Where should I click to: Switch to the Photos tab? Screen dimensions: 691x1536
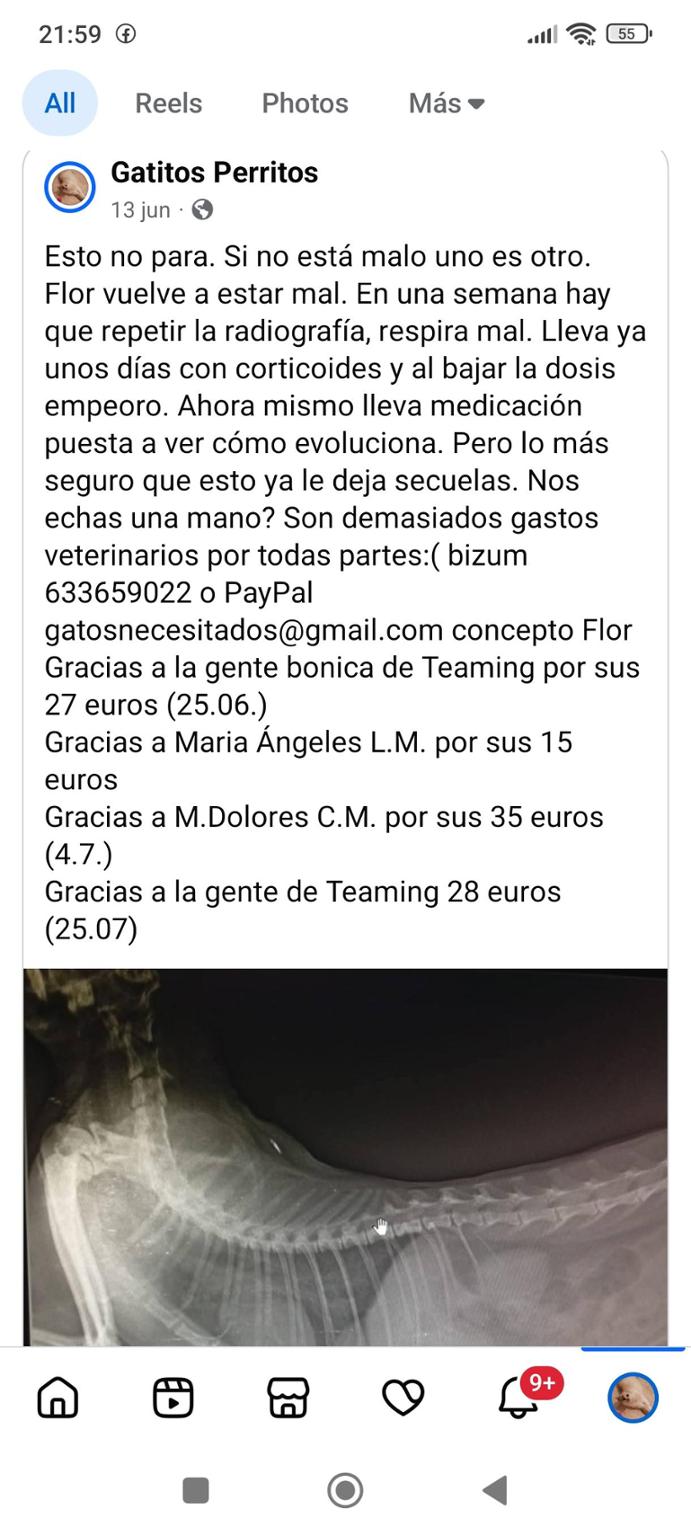(x=305, y=103)
